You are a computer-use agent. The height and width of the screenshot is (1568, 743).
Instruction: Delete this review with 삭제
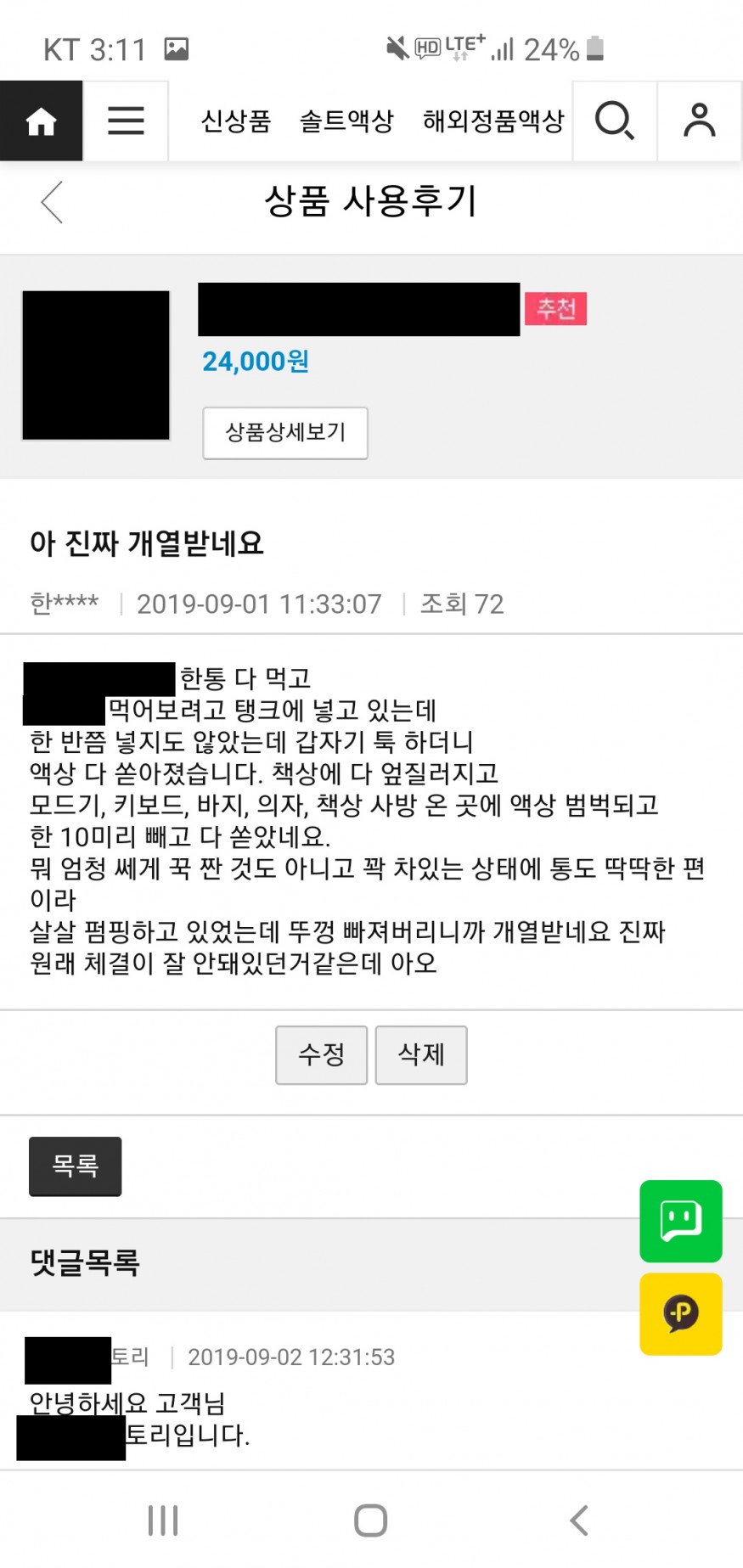point(421,1055)
